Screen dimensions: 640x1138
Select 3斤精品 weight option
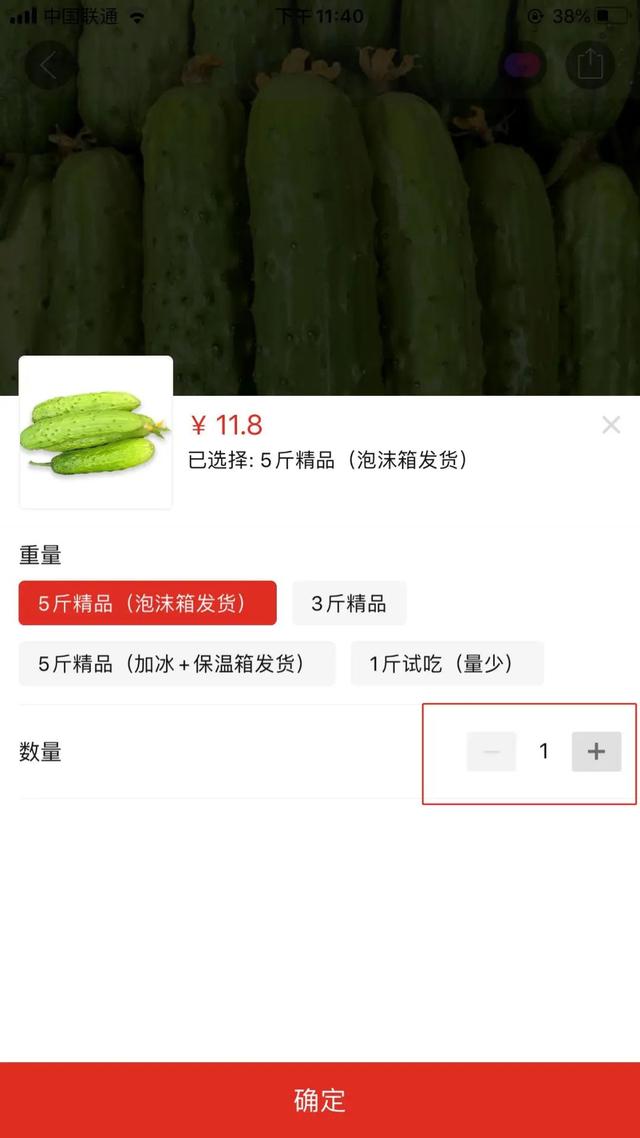pos(349,603)
